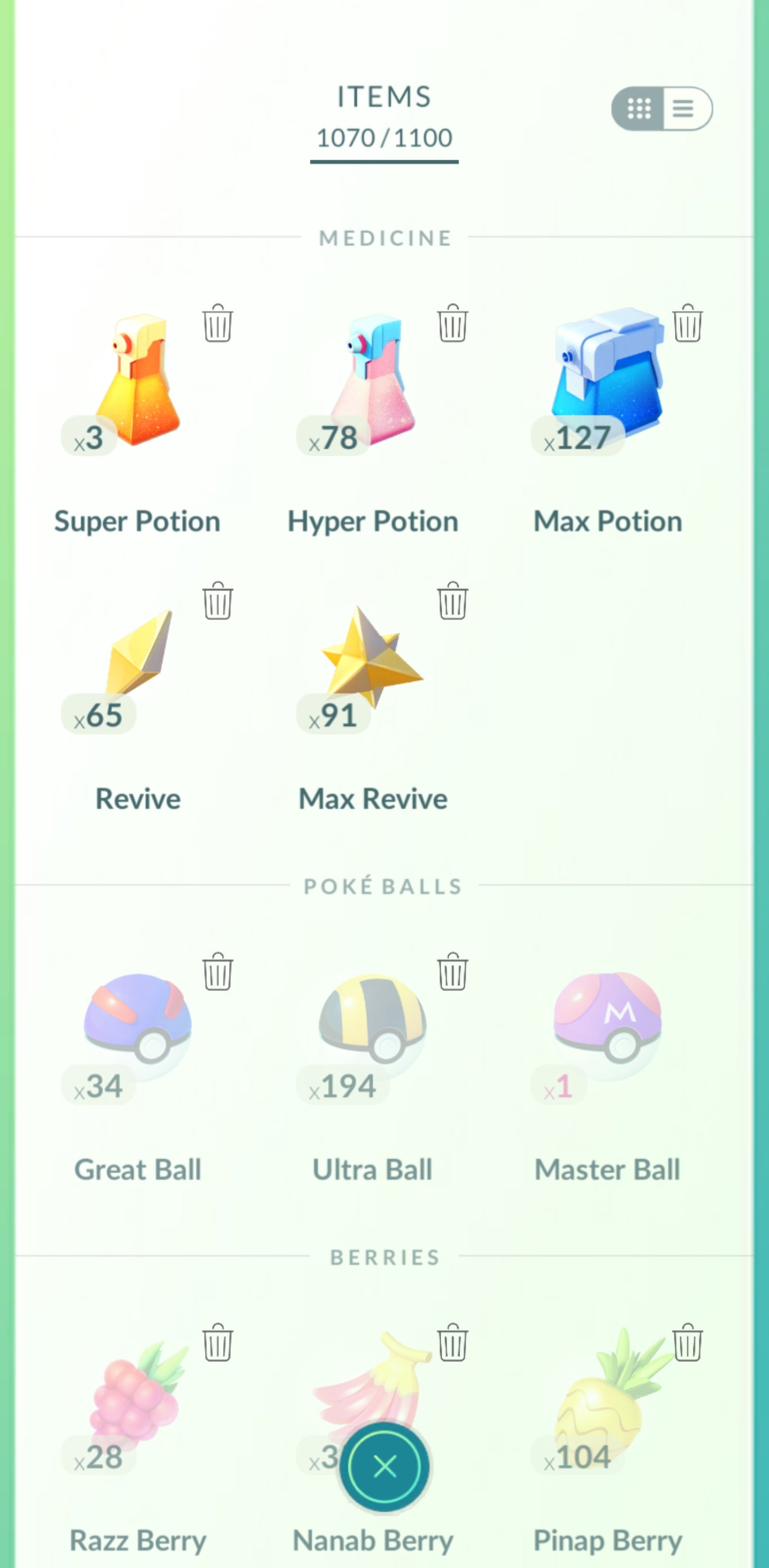Tap the Razz Berry trash icon
The width and height of the screenshot is (769, 1568).
point(217,1343)
